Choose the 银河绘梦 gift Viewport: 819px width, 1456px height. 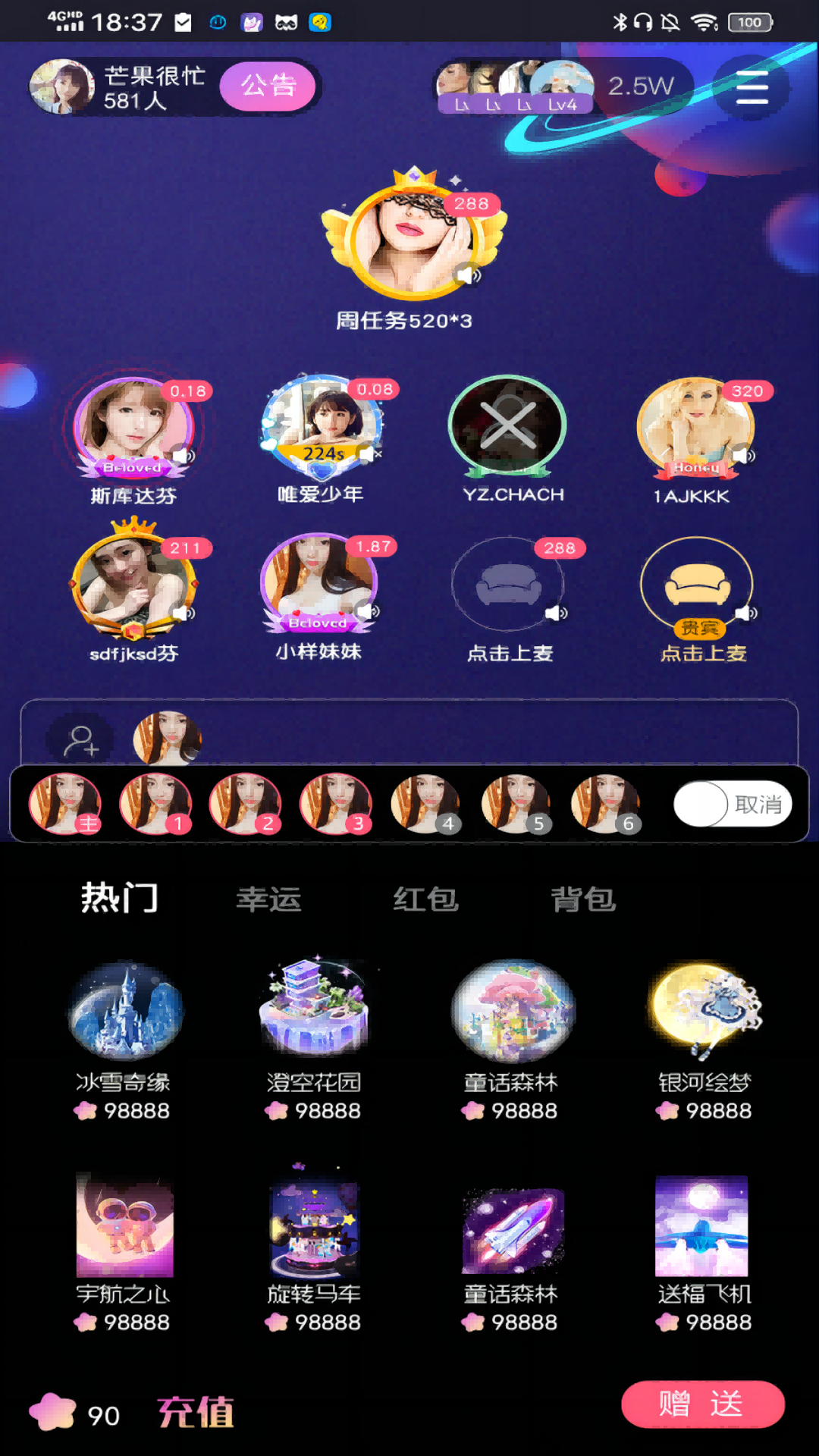click(704, 1012)
